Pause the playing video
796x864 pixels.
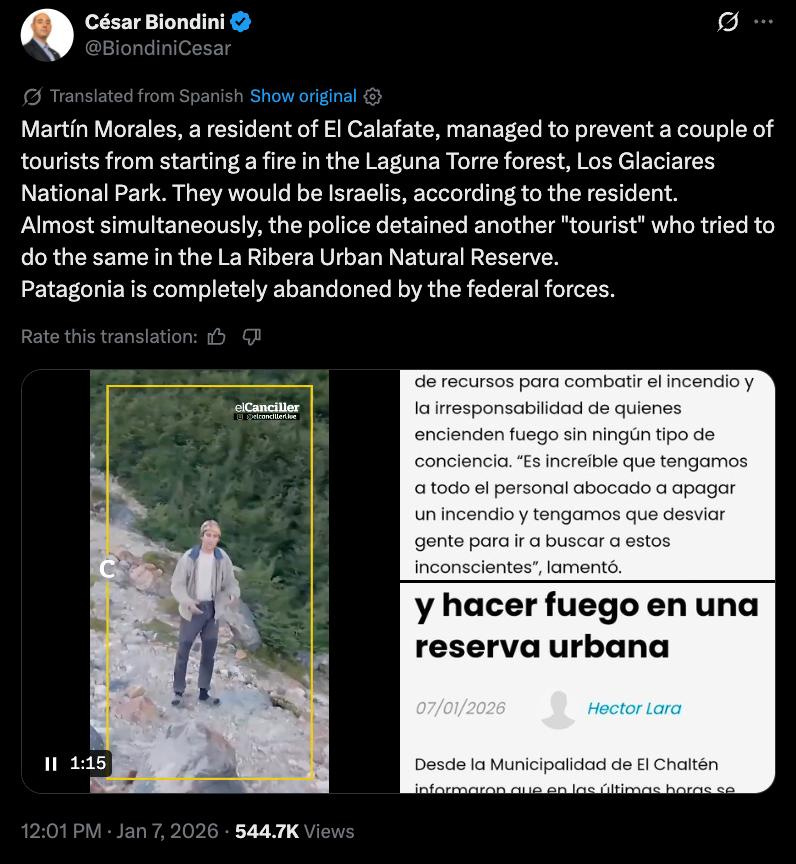51,764
